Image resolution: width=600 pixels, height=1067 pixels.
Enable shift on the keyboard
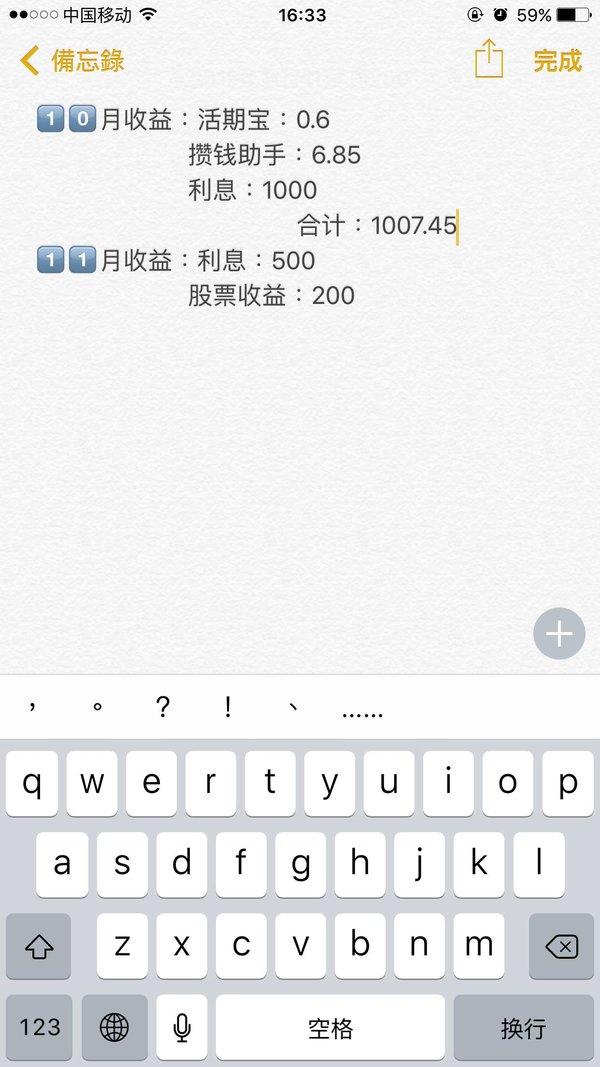click(39, 946)
